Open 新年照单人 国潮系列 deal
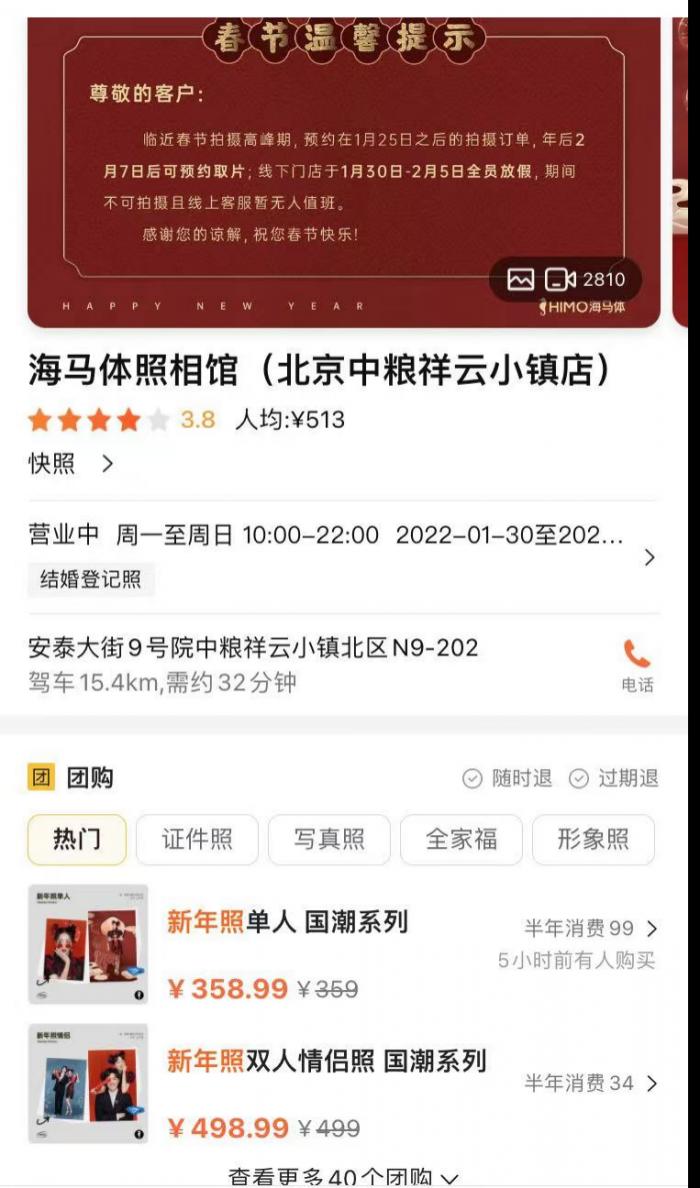 (288, 922)
